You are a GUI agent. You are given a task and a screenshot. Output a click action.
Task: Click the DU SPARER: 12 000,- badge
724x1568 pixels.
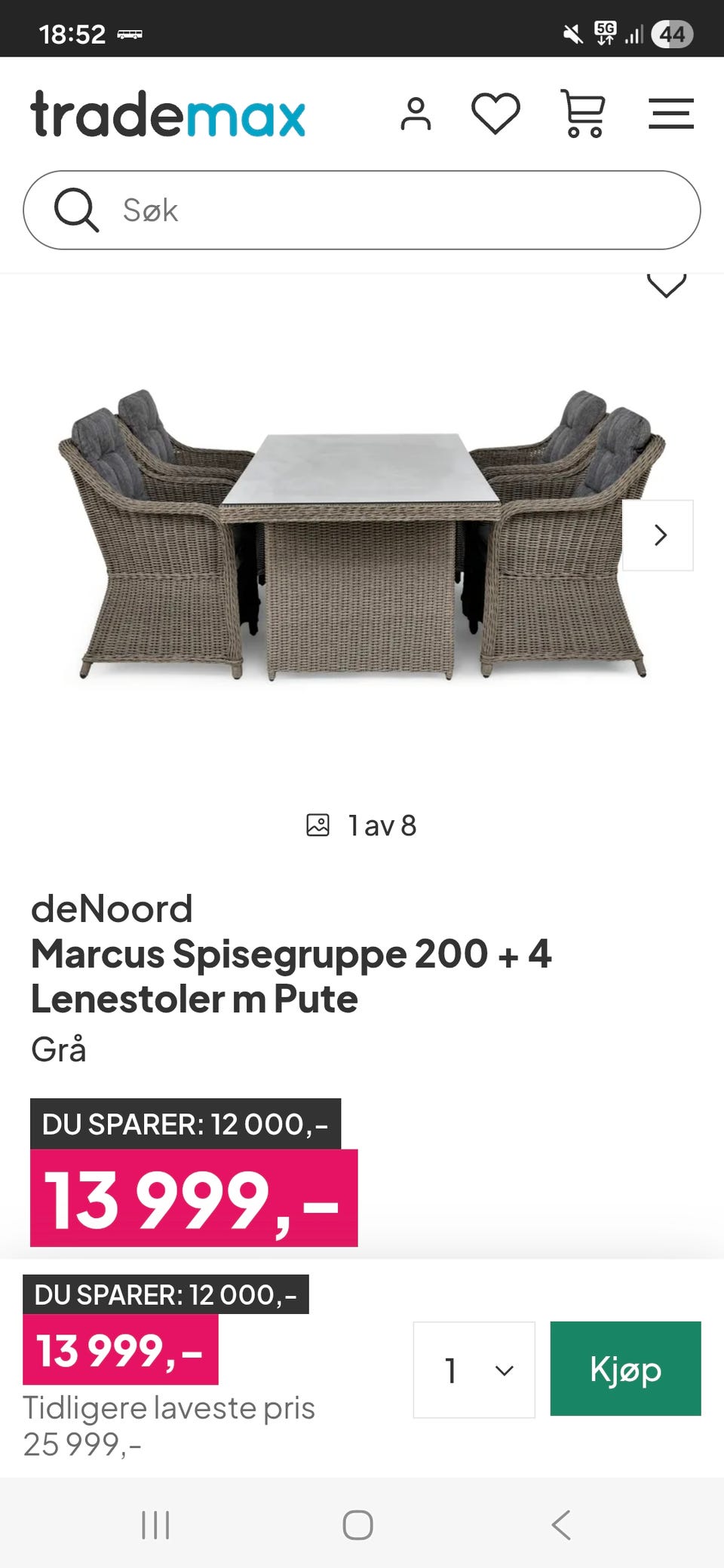click(x=185, y=1125)
